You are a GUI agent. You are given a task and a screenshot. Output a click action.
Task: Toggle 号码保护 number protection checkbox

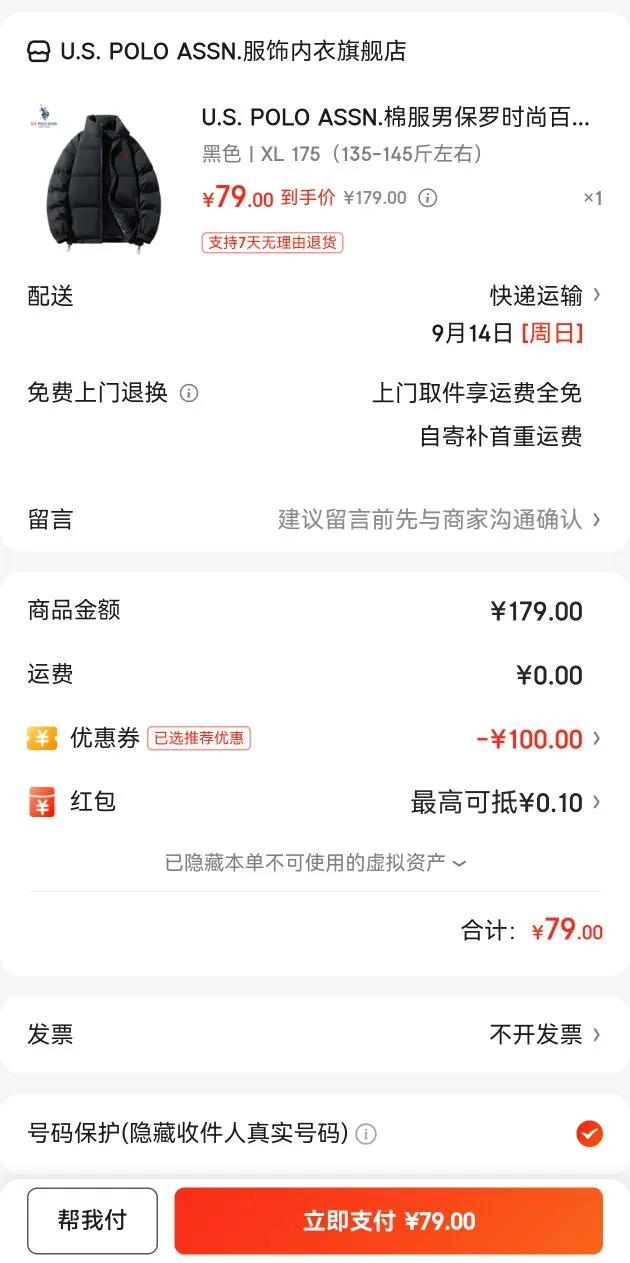point(590,1134)
